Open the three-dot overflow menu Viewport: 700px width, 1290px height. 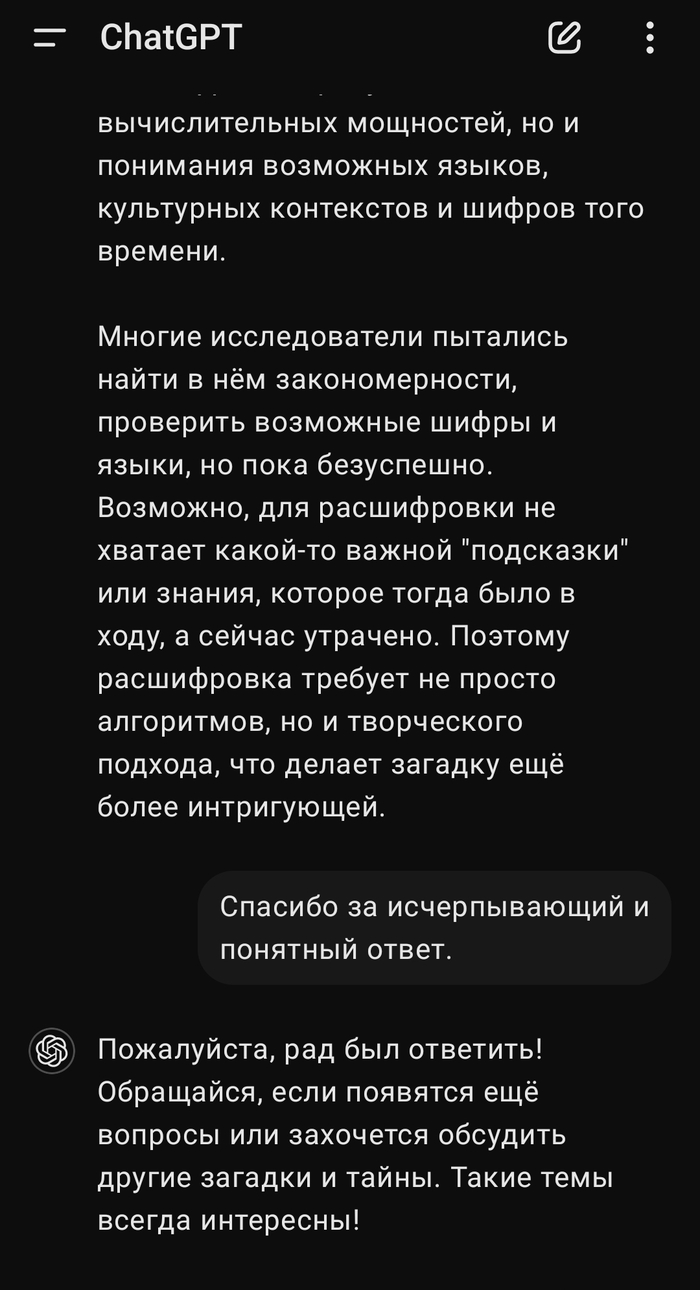coord(649,38)
